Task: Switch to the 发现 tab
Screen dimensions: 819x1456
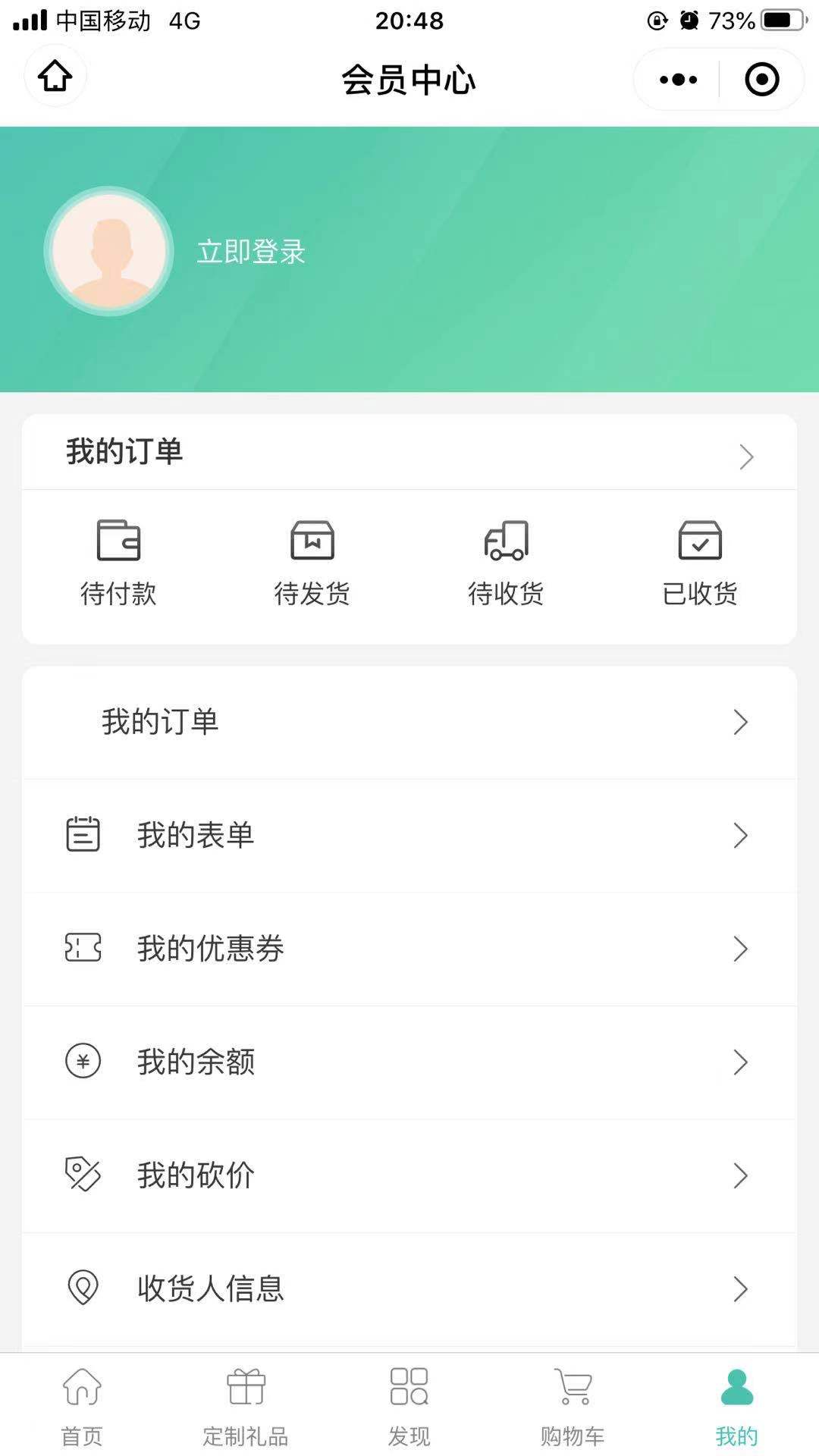Action: coord(409,1405)
